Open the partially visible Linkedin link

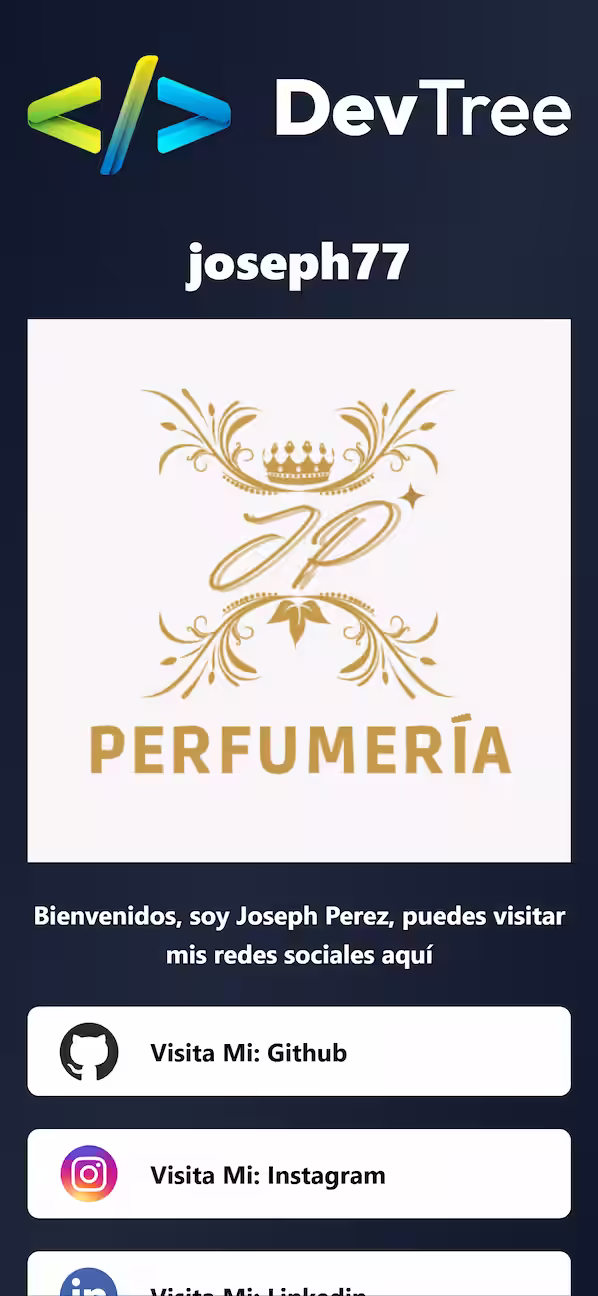[299, 1274]
